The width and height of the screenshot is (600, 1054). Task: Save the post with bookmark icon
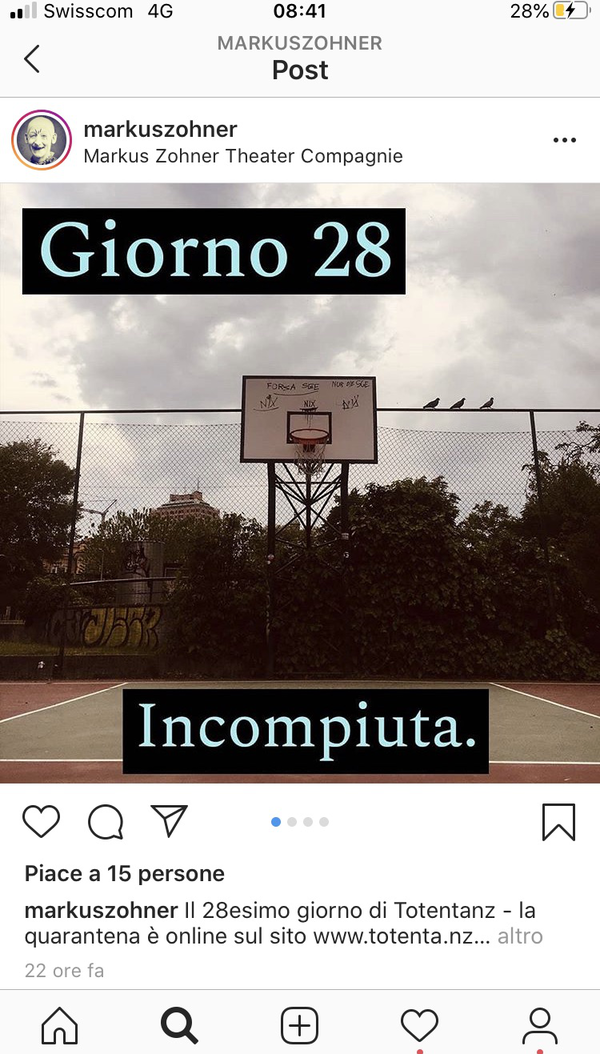point(558,822)
